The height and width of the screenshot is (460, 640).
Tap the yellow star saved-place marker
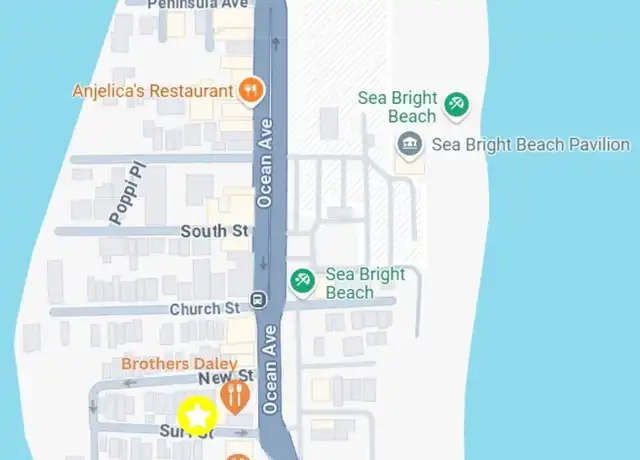198,415
